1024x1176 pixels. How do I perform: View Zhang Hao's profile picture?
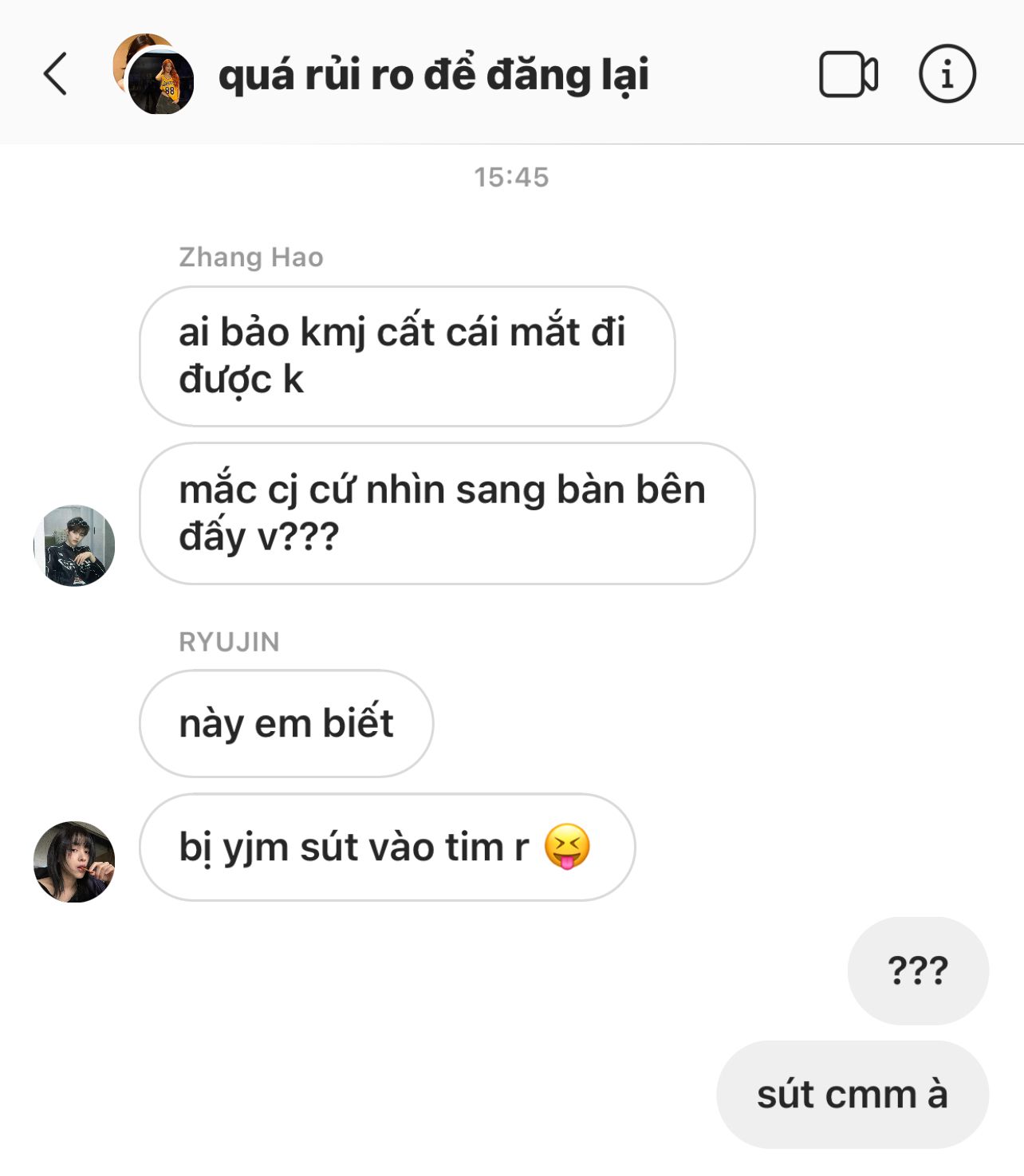[74, 545]
